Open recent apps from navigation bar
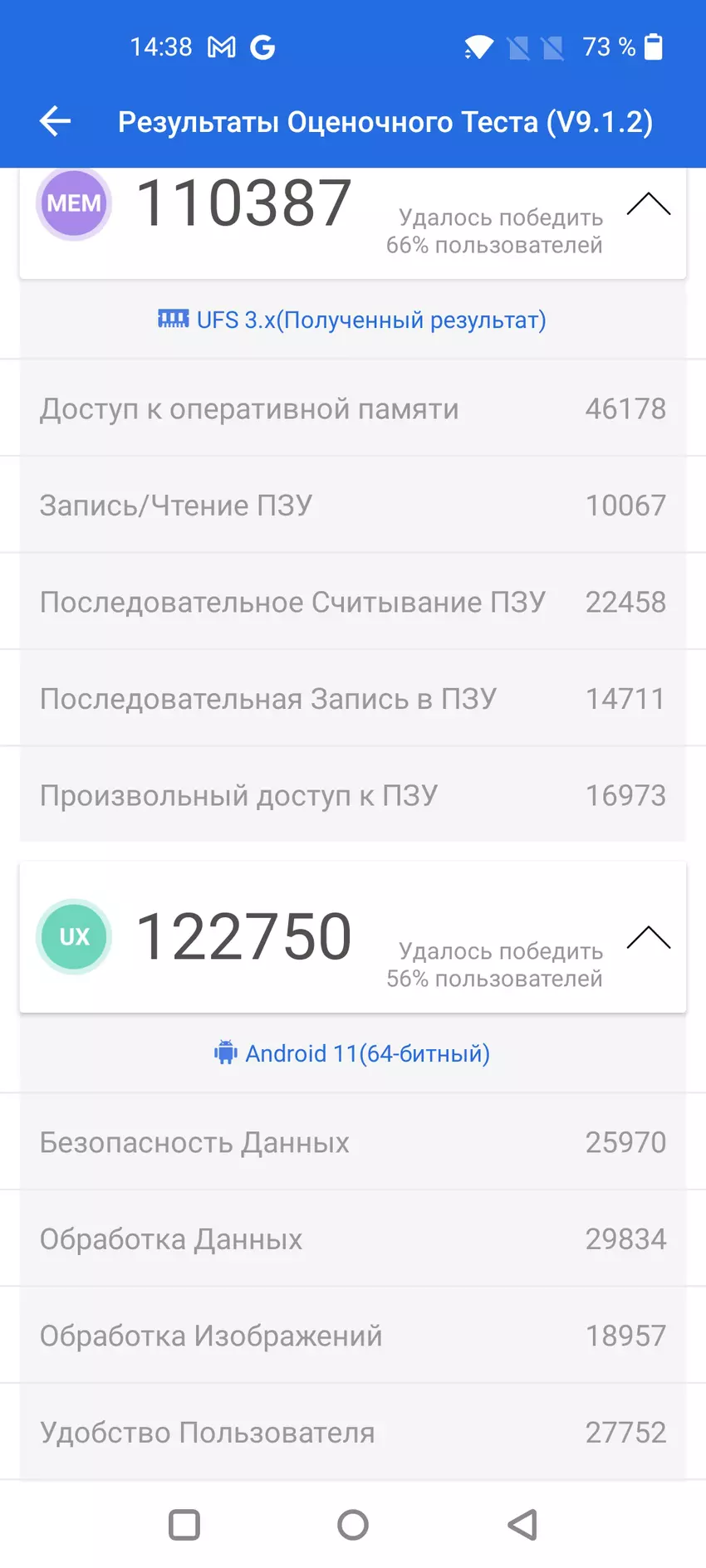 (x=184, y=1524)
